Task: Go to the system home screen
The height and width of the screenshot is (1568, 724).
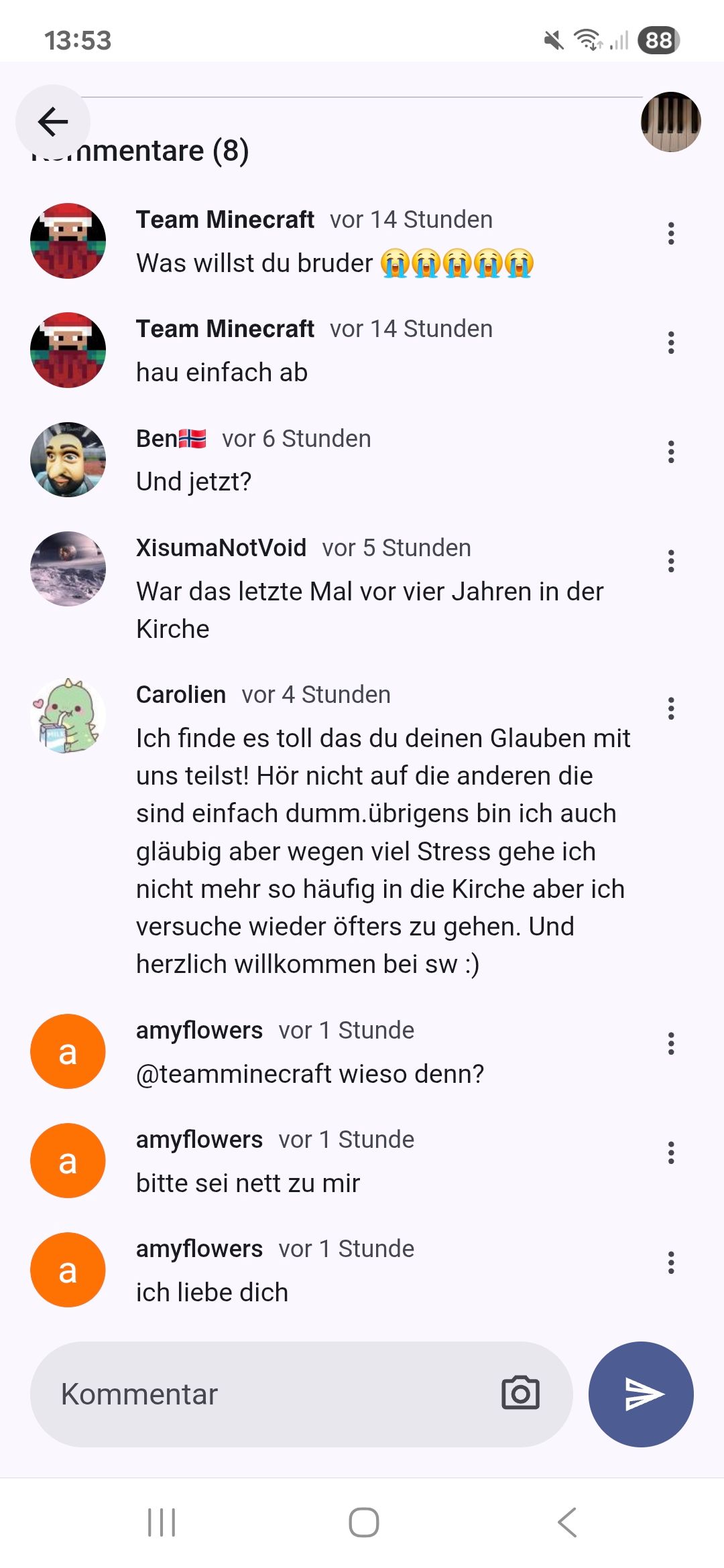Action: point(363,1522)
